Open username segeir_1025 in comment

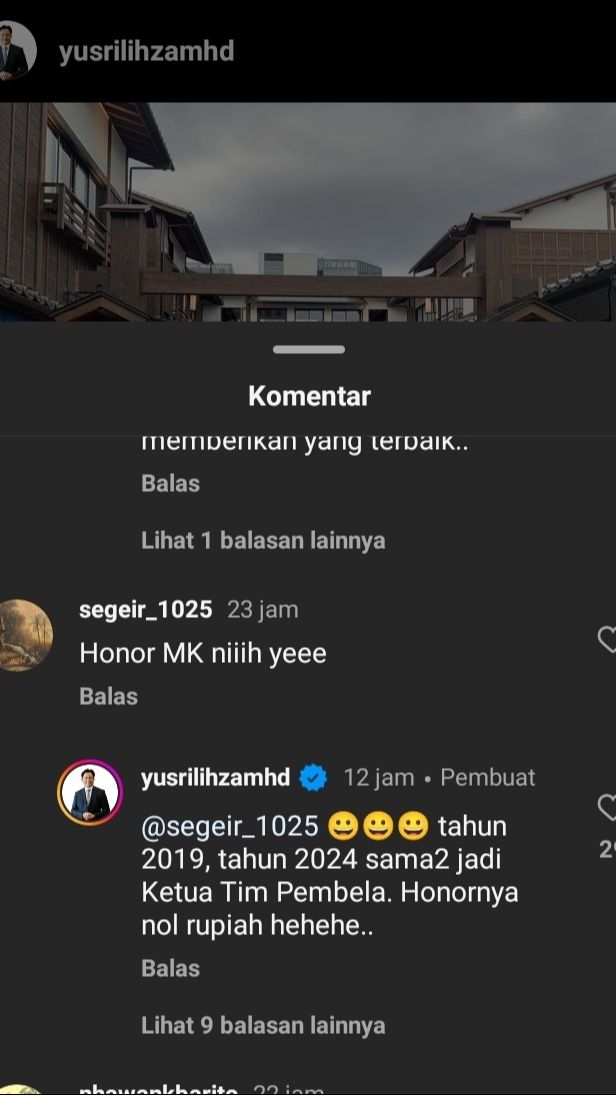pos(145,609)
